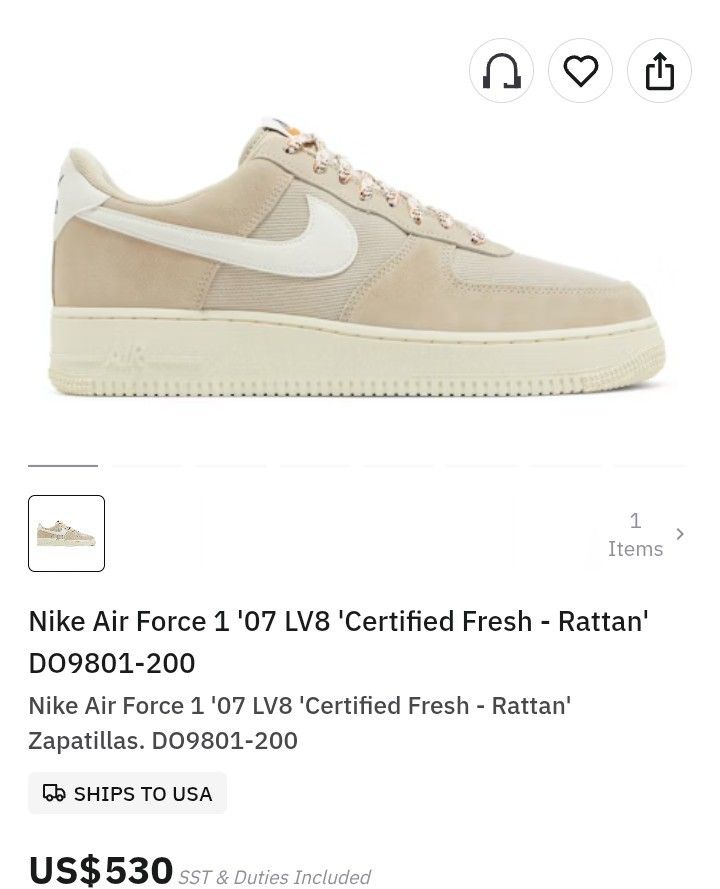Expand the 1 Items chevron
Image resolution: width=720 pixels, height=889 pixels.
coord(680,534)
